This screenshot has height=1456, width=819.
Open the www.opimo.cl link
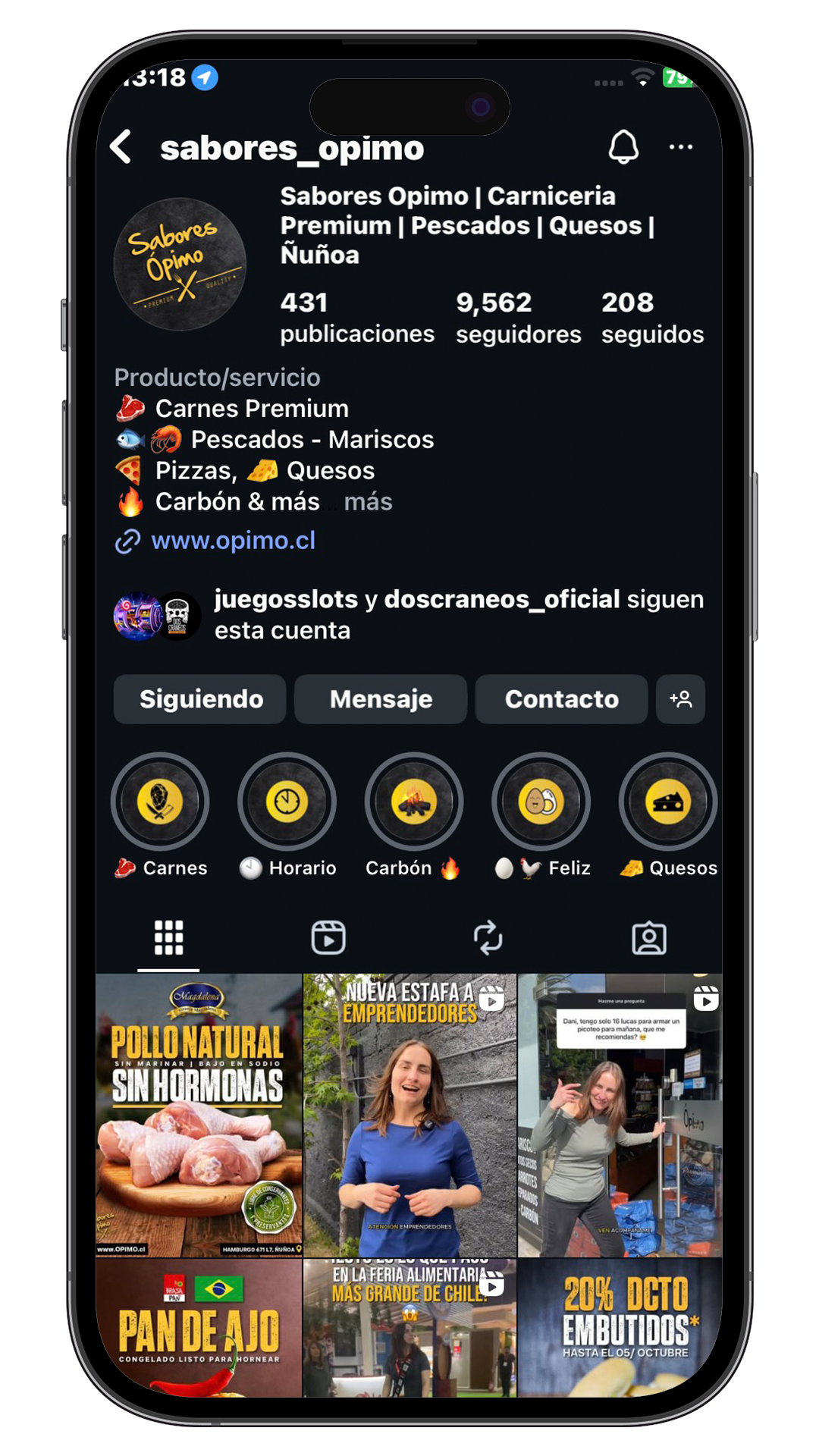point(233,541)
